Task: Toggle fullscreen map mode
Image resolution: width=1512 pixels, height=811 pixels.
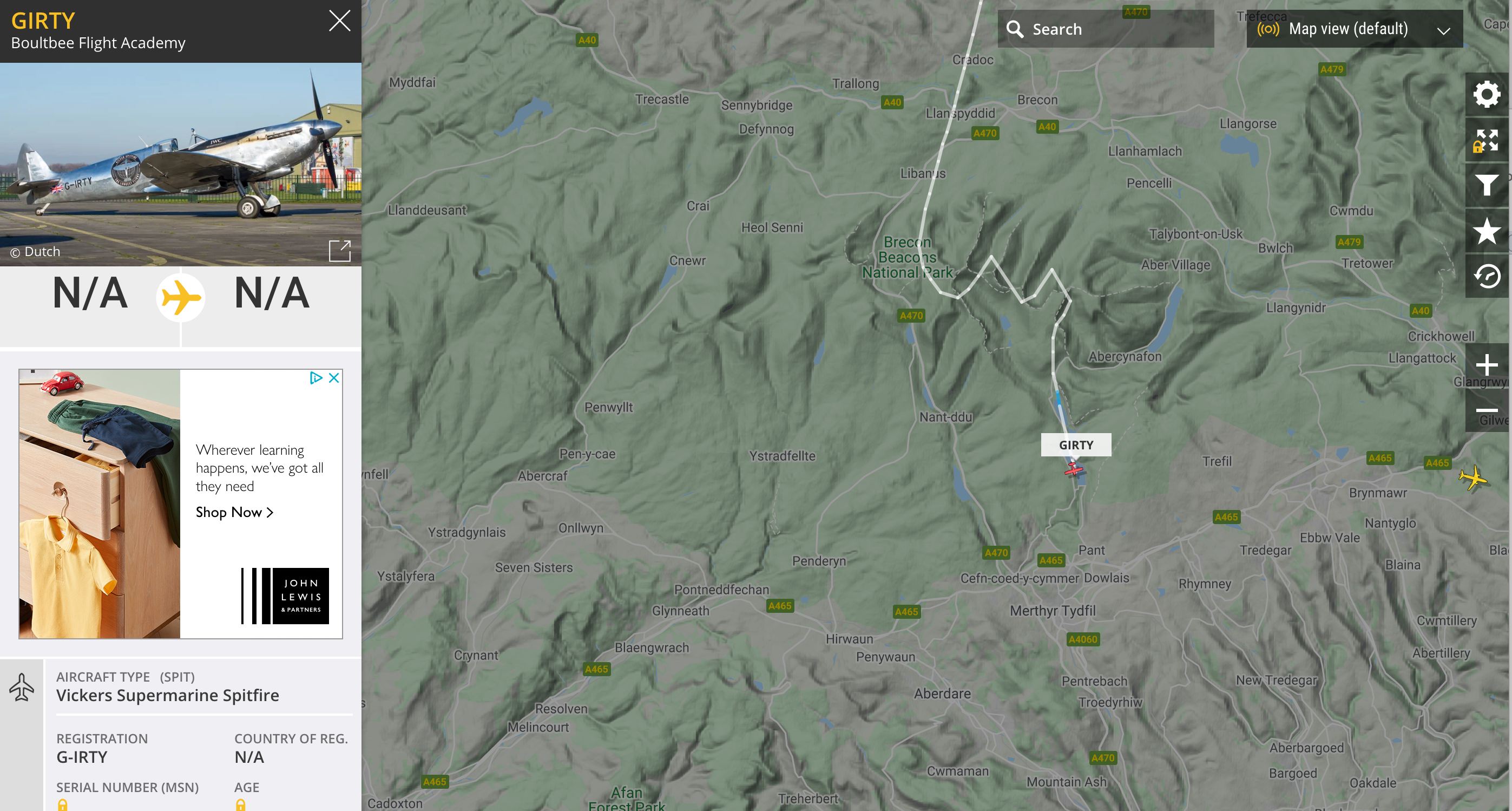Action: click(1486, 140)
